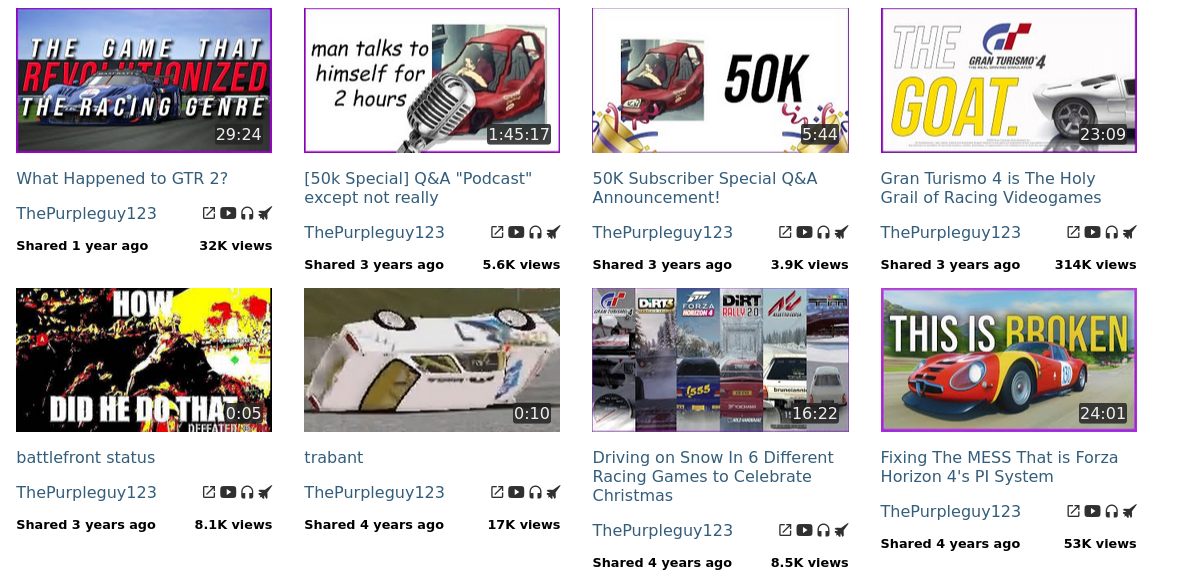Tap headphones icon under Gran Turismo 4 video

1111,232
